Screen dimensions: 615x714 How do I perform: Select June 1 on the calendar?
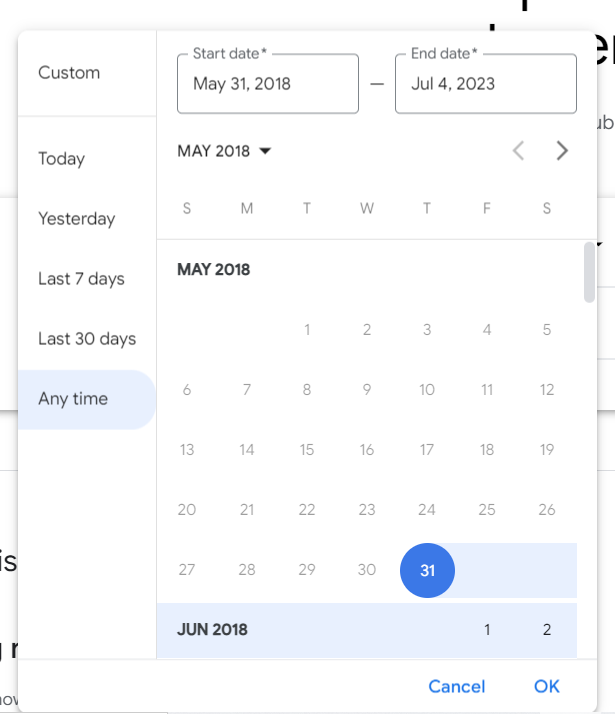(487, 630)
